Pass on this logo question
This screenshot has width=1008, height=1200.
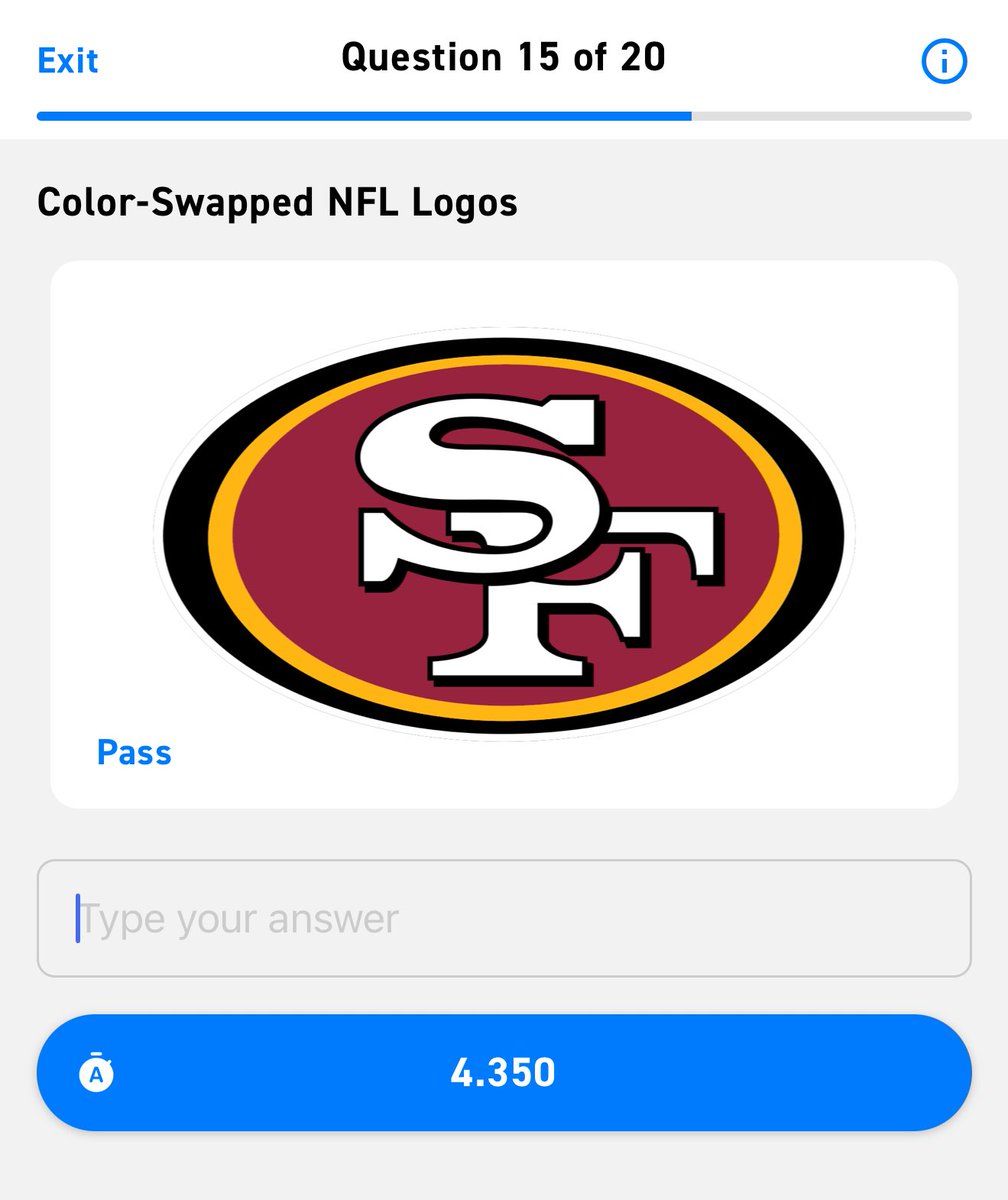point(134,752)
